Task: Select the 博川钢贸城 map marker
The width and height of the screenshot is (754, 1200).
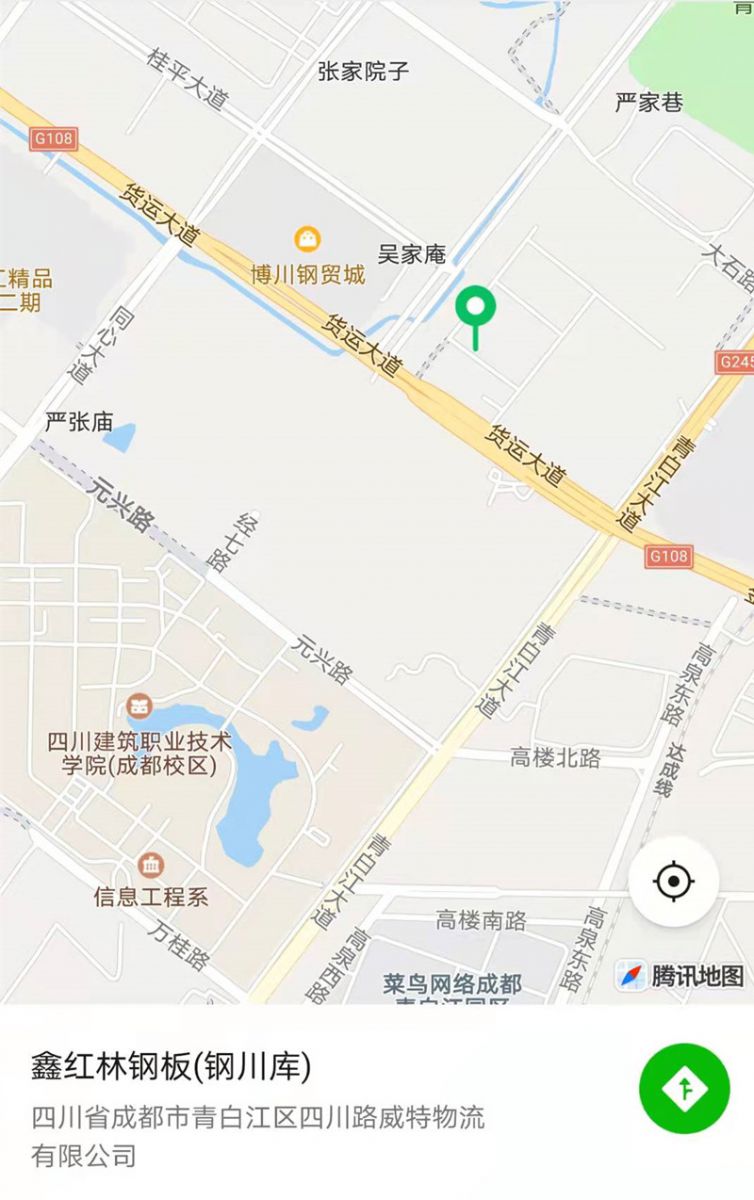Action: click(x=308, y=239)
